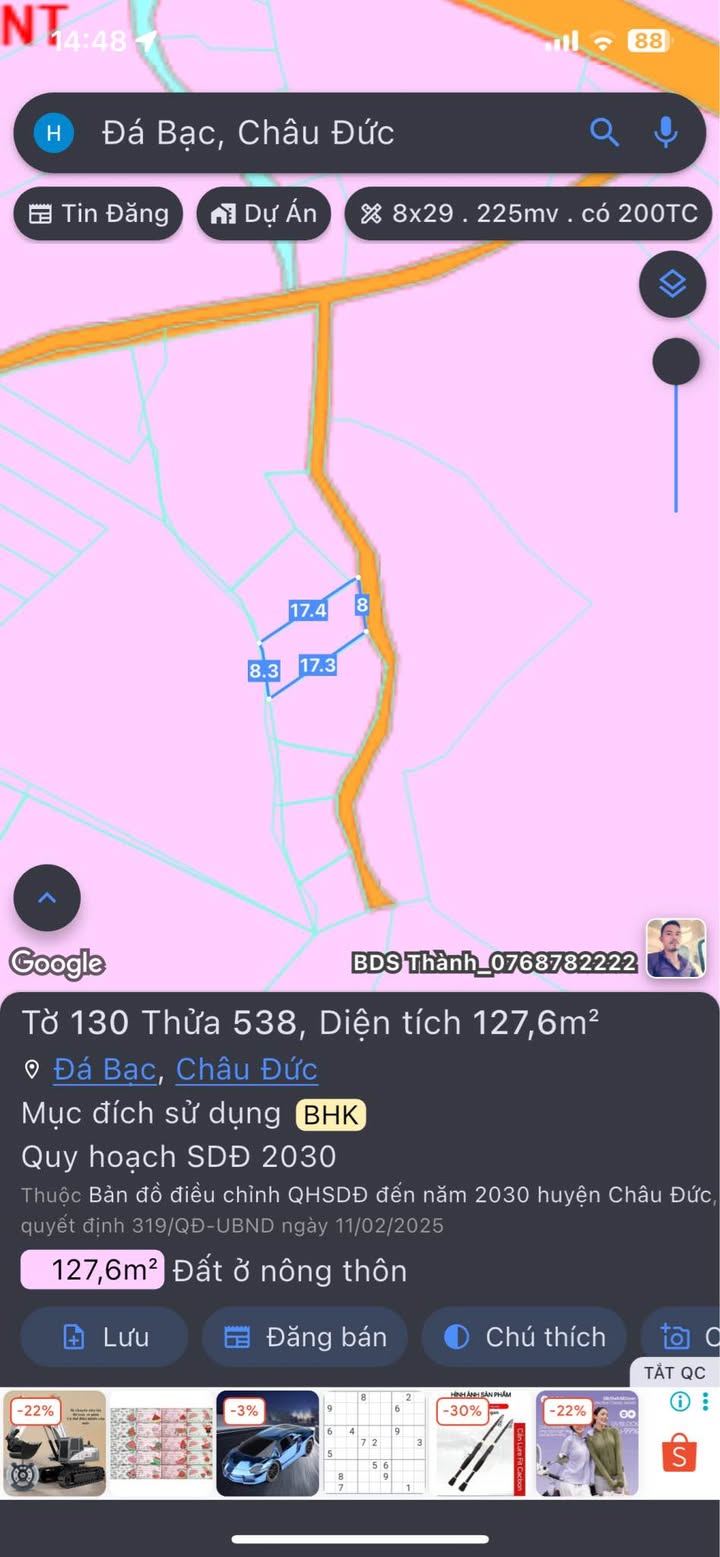Select the Dự Án chip
Viewport: 720px width, 1557px height.
tap(264, 214)
